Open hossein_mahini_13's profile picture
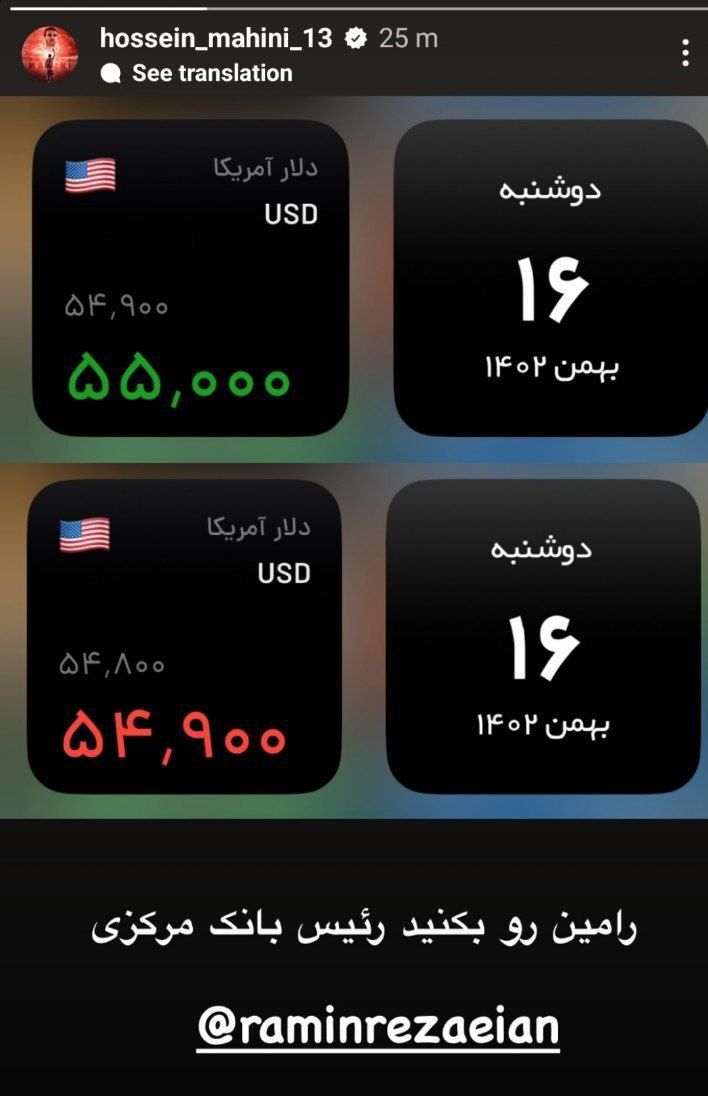Screen dimensions: 708x1096 point(49,54)
